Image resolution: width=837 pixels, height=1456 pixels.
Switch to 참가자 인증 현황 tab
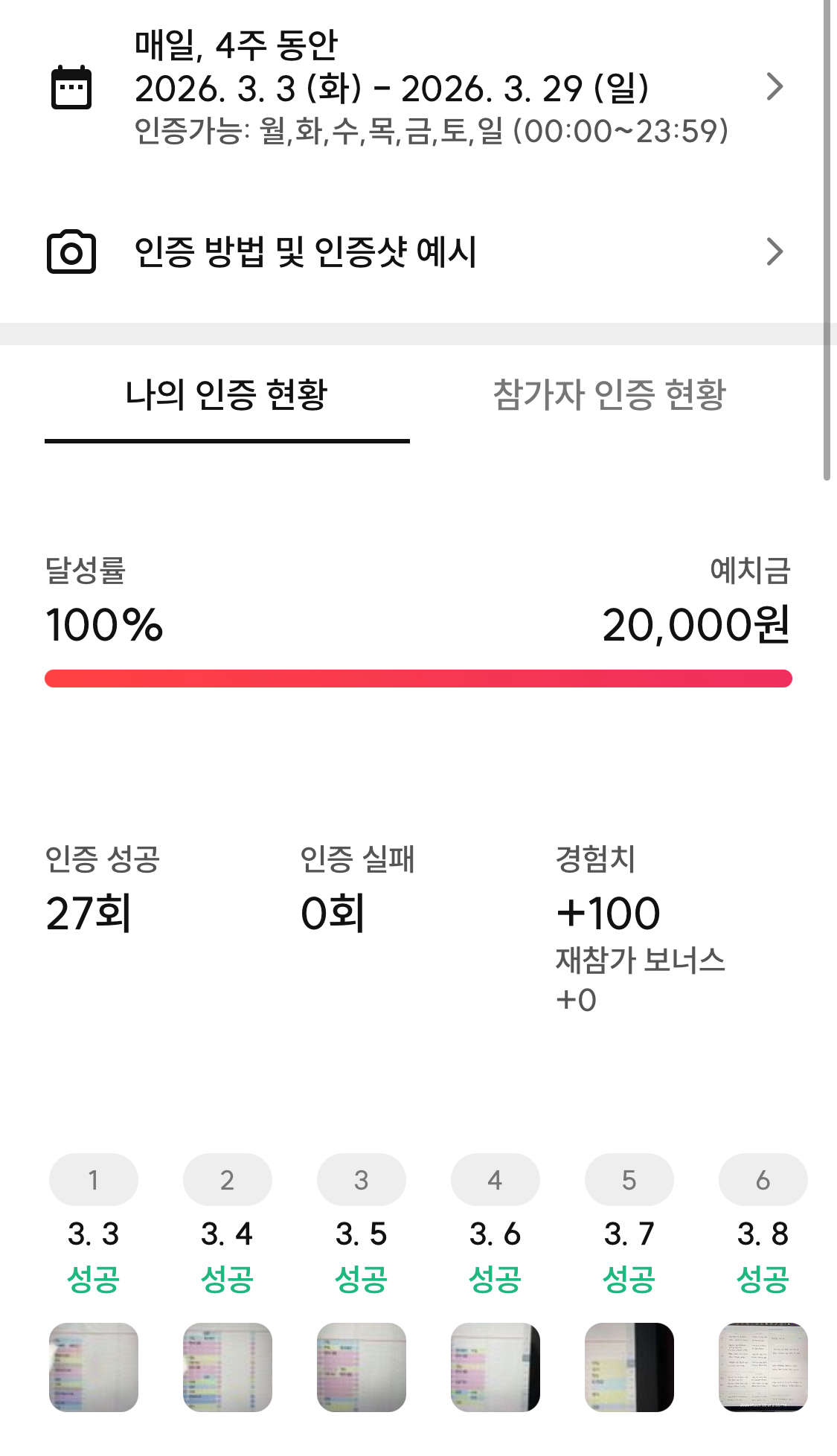click(x=609, y=394)
